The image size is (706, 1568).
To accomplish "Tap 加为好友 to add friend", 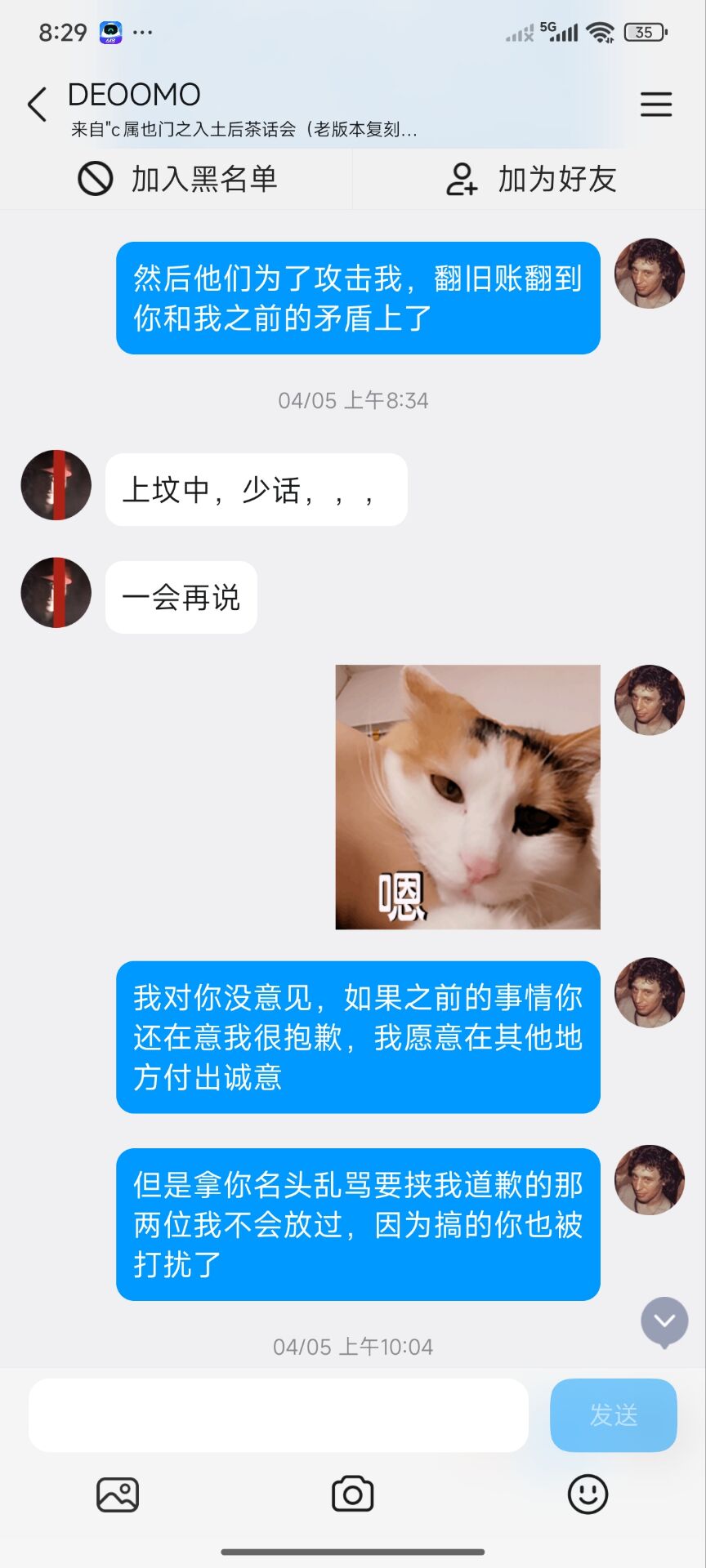I will (x=530, y=179).
